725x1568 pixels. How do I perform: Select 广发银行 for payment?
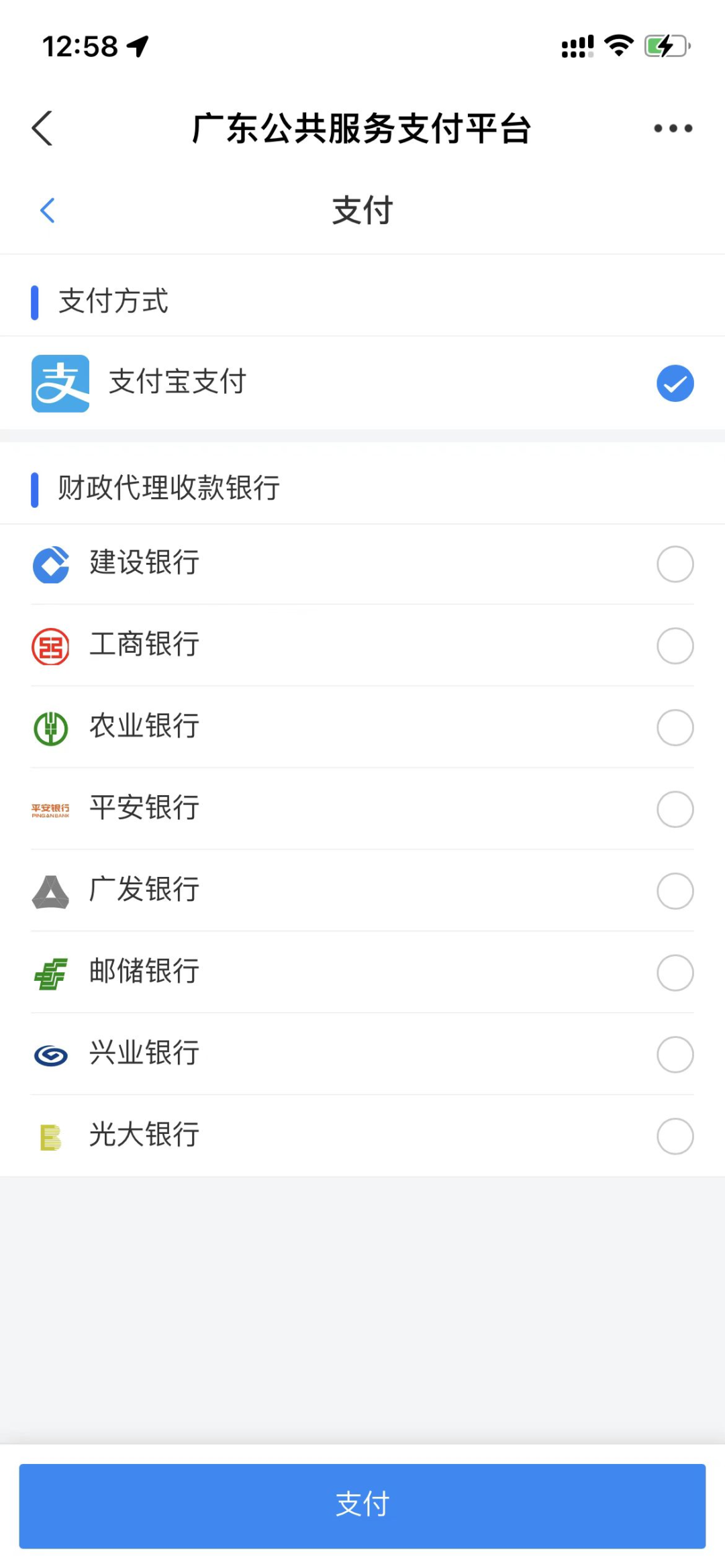[675, 891]
